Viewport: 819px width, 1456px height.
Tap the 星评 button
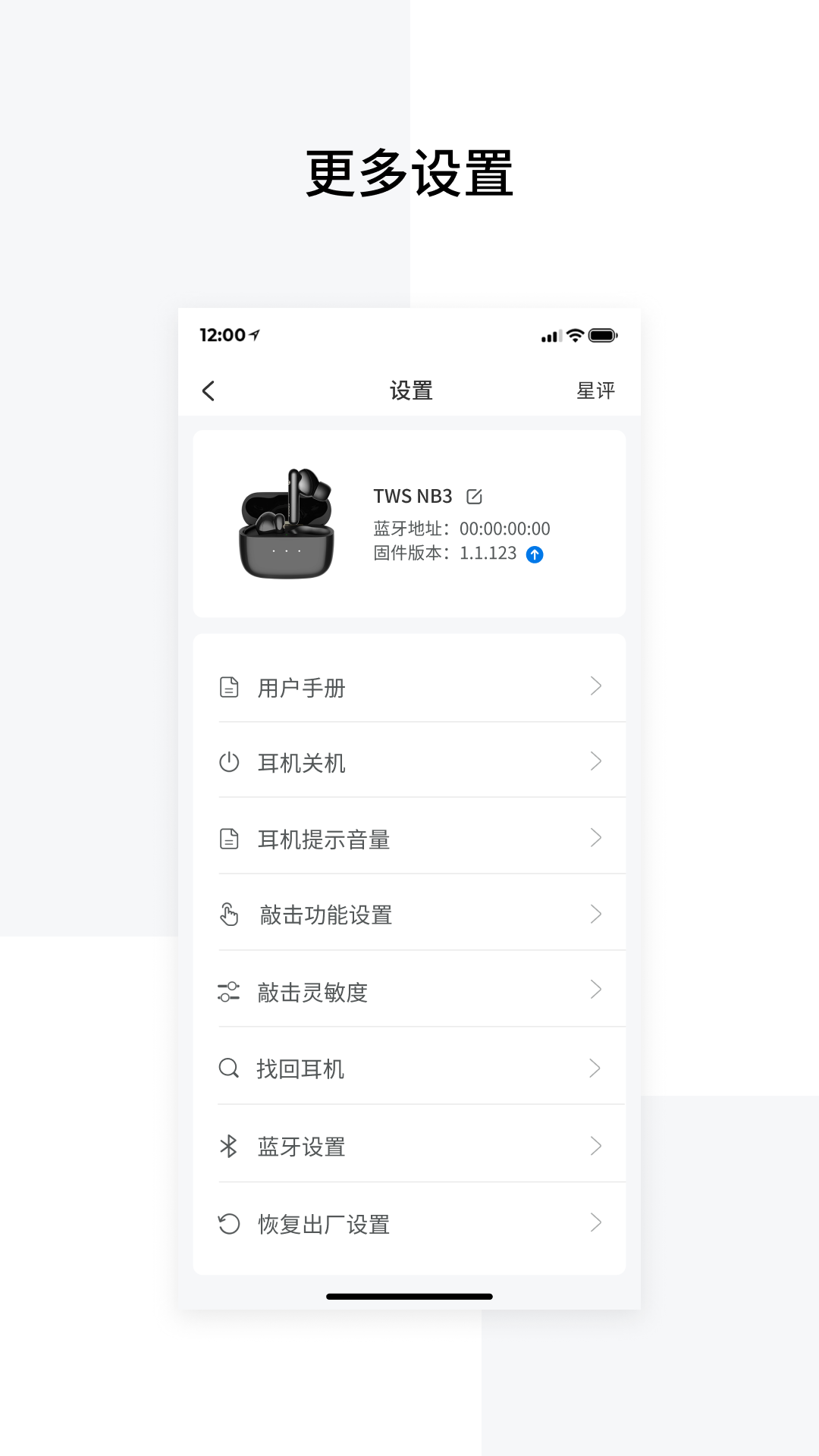597,391
